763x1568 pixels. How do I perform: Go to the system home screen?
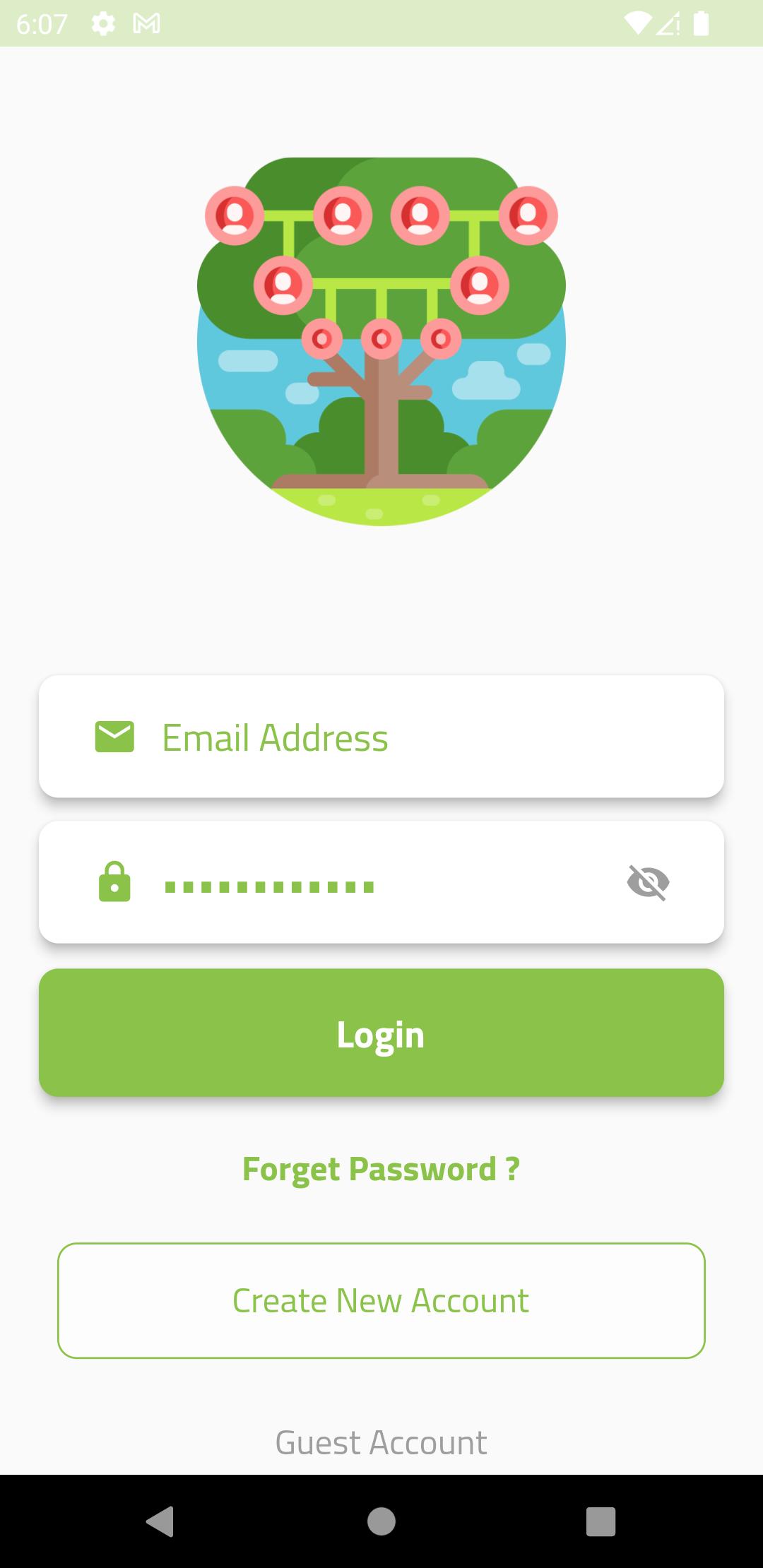coord(381,1521)
